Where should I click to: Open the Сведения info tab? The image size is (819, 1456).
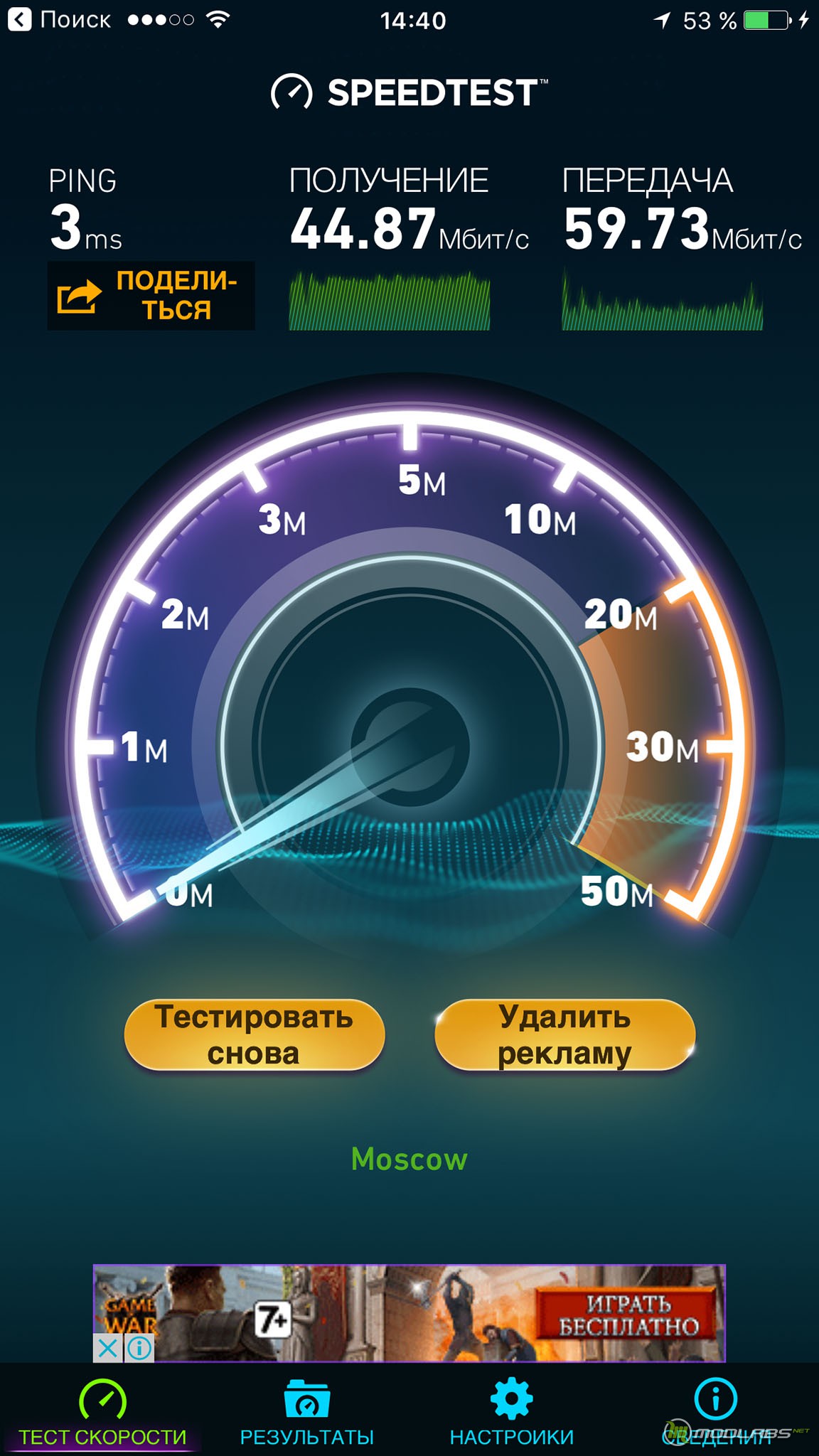tap(716, 1412)
